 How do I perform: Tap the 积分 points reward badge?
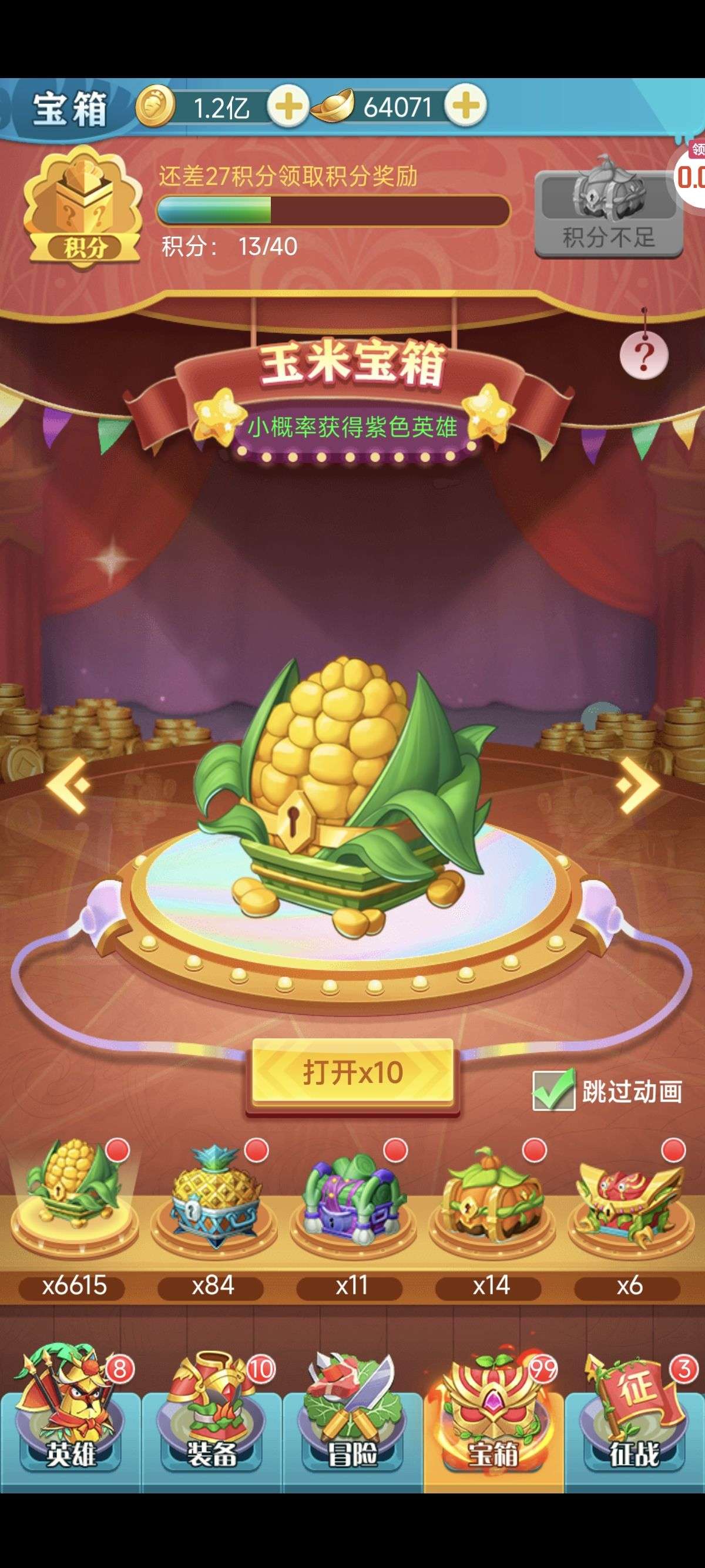pos(82,208)
